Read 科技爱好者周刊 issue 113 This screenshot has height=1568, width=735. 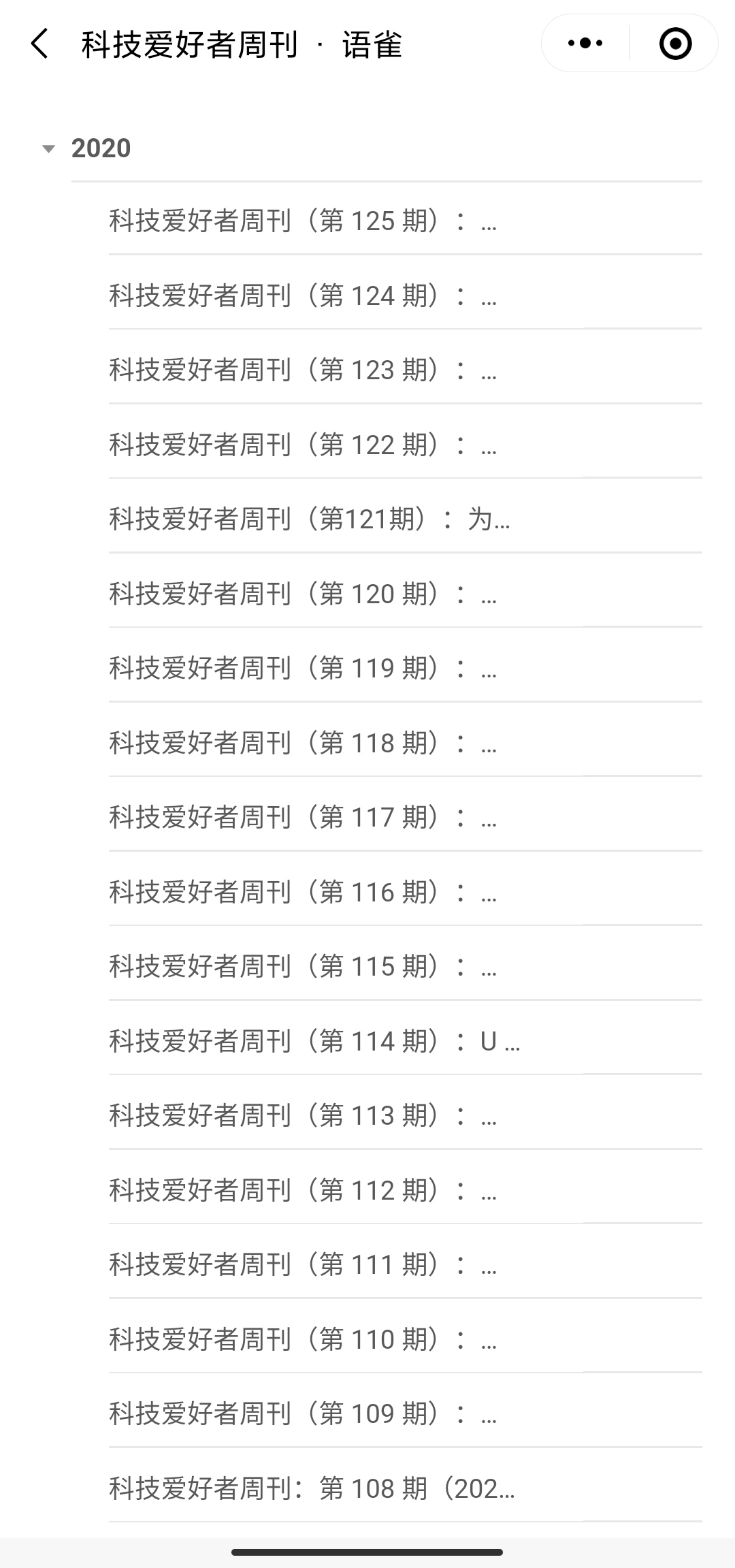pyautogui.click(x=303, y=1116)
